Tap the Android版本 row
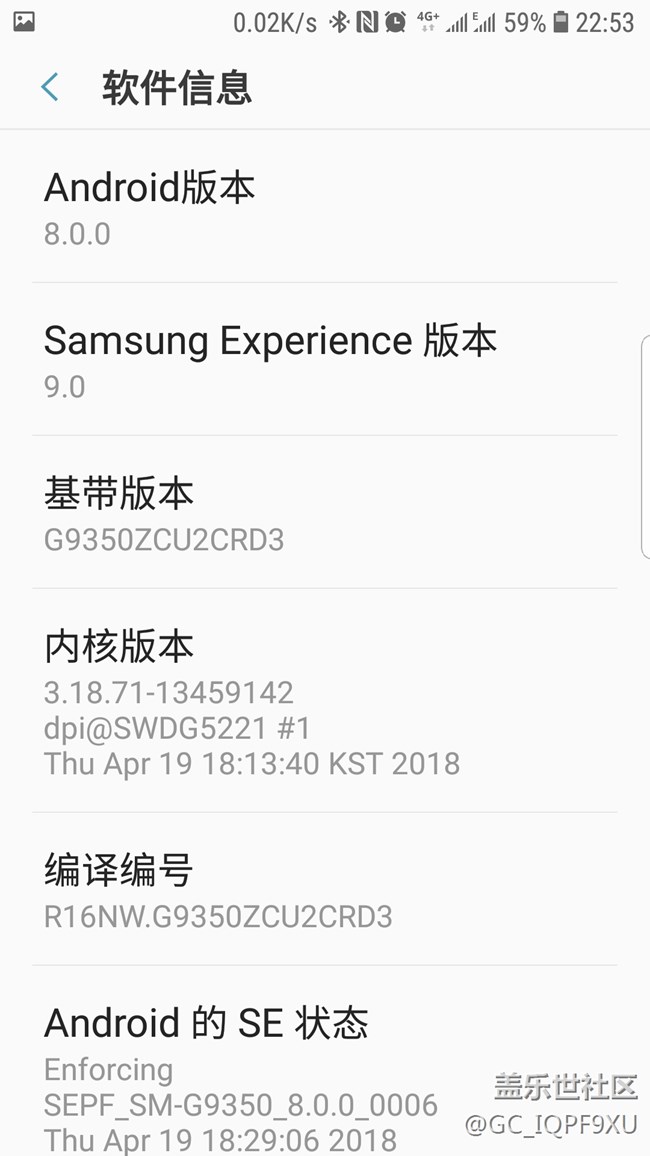 click(324, 206)
